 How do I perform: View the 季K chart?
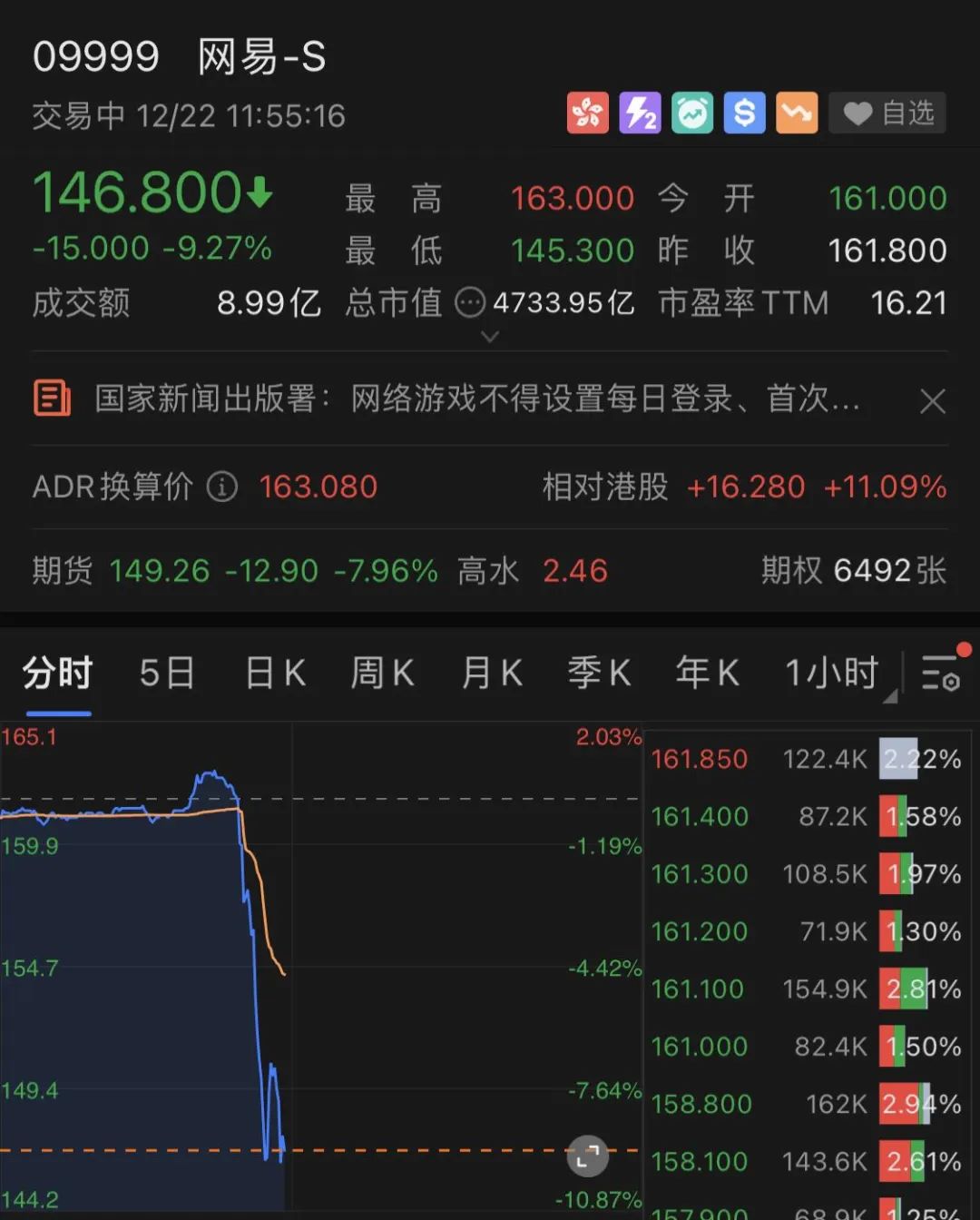point(599,674)
